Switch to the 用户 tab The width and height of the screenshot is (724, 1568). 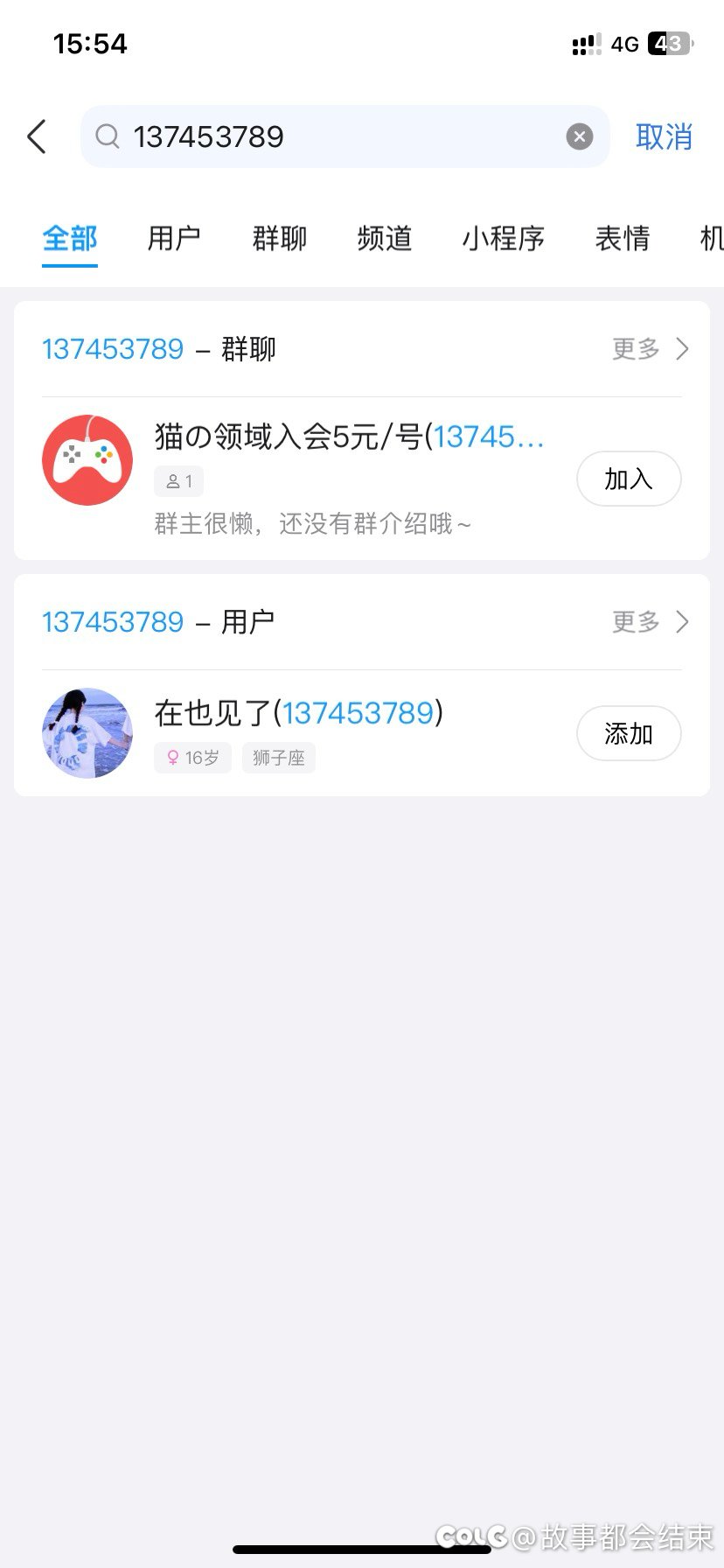[x=174, y=238]
